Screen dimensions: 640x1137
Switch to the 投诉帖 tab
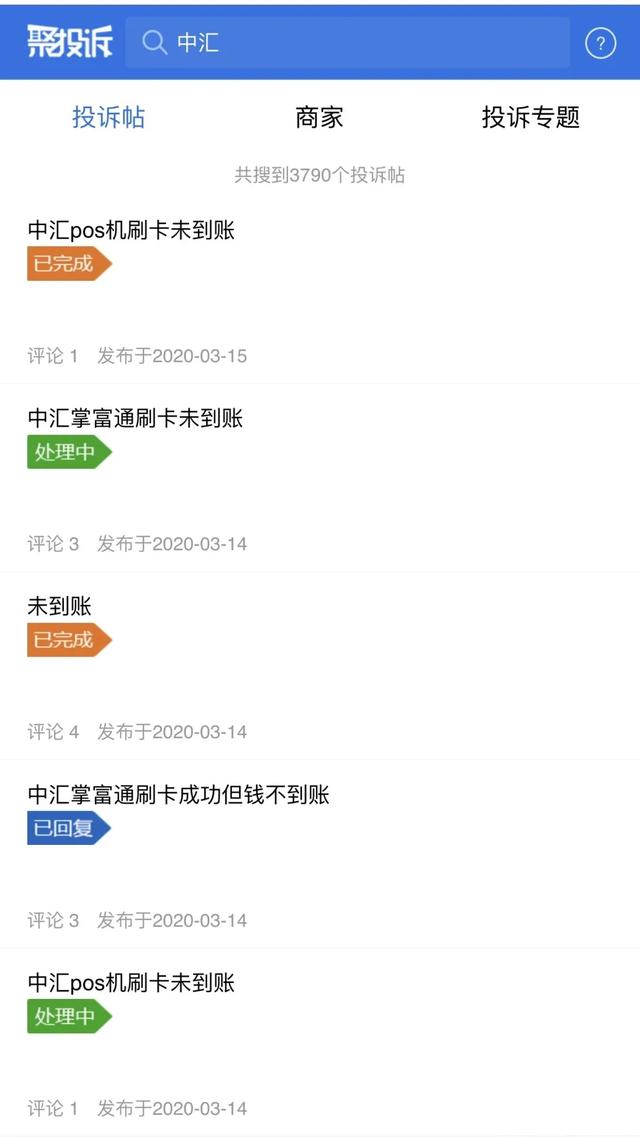point(108,117)
